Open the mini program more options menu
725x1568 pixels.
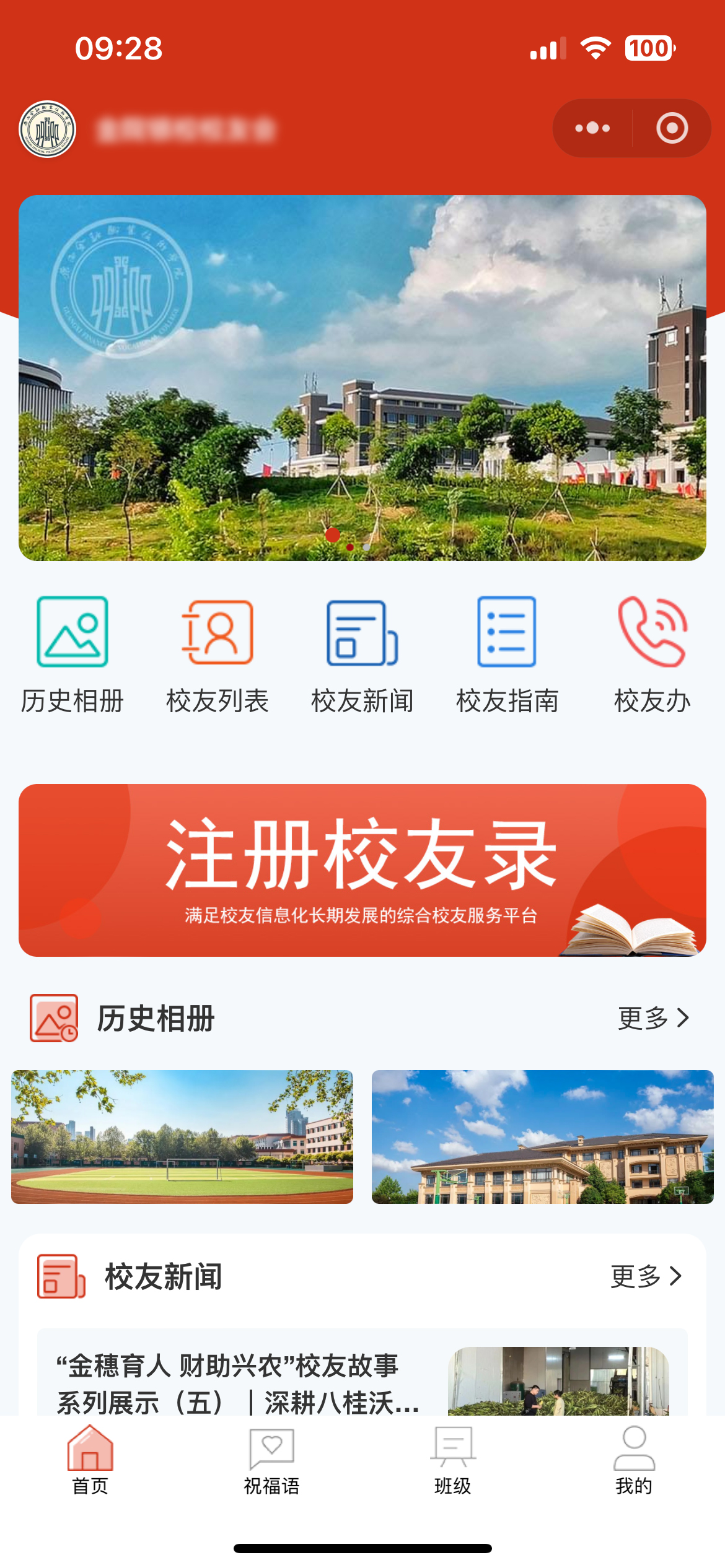pos(592,128)
